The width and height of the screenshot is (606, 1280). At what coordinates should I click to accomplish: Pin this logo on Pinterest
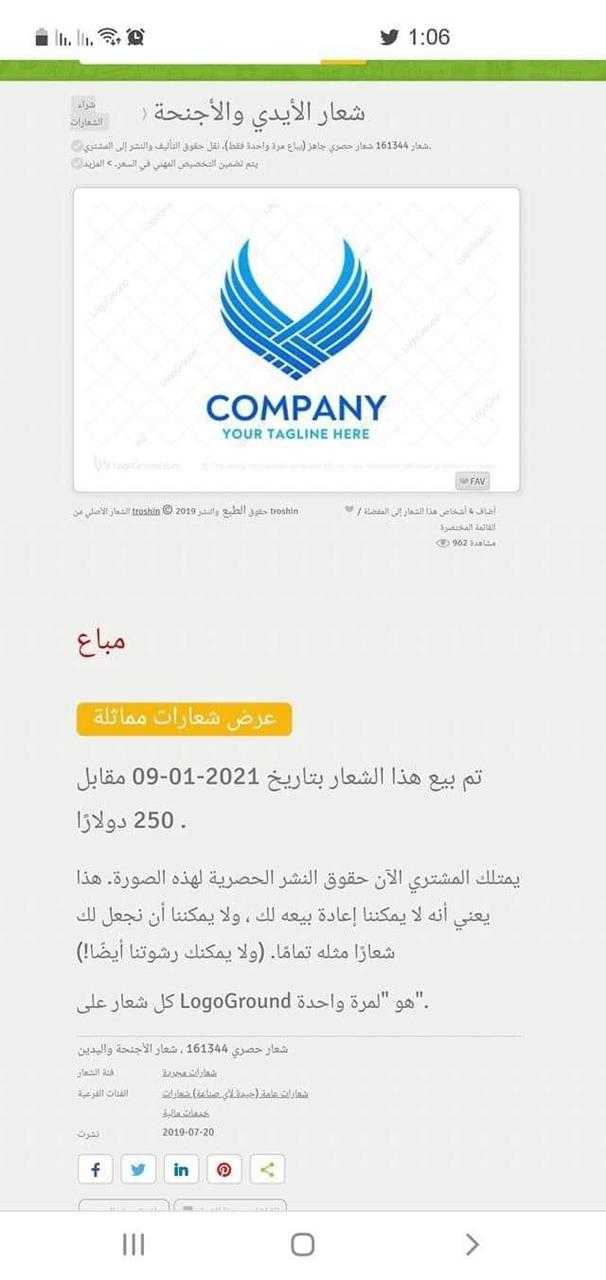click(224, 1168)
